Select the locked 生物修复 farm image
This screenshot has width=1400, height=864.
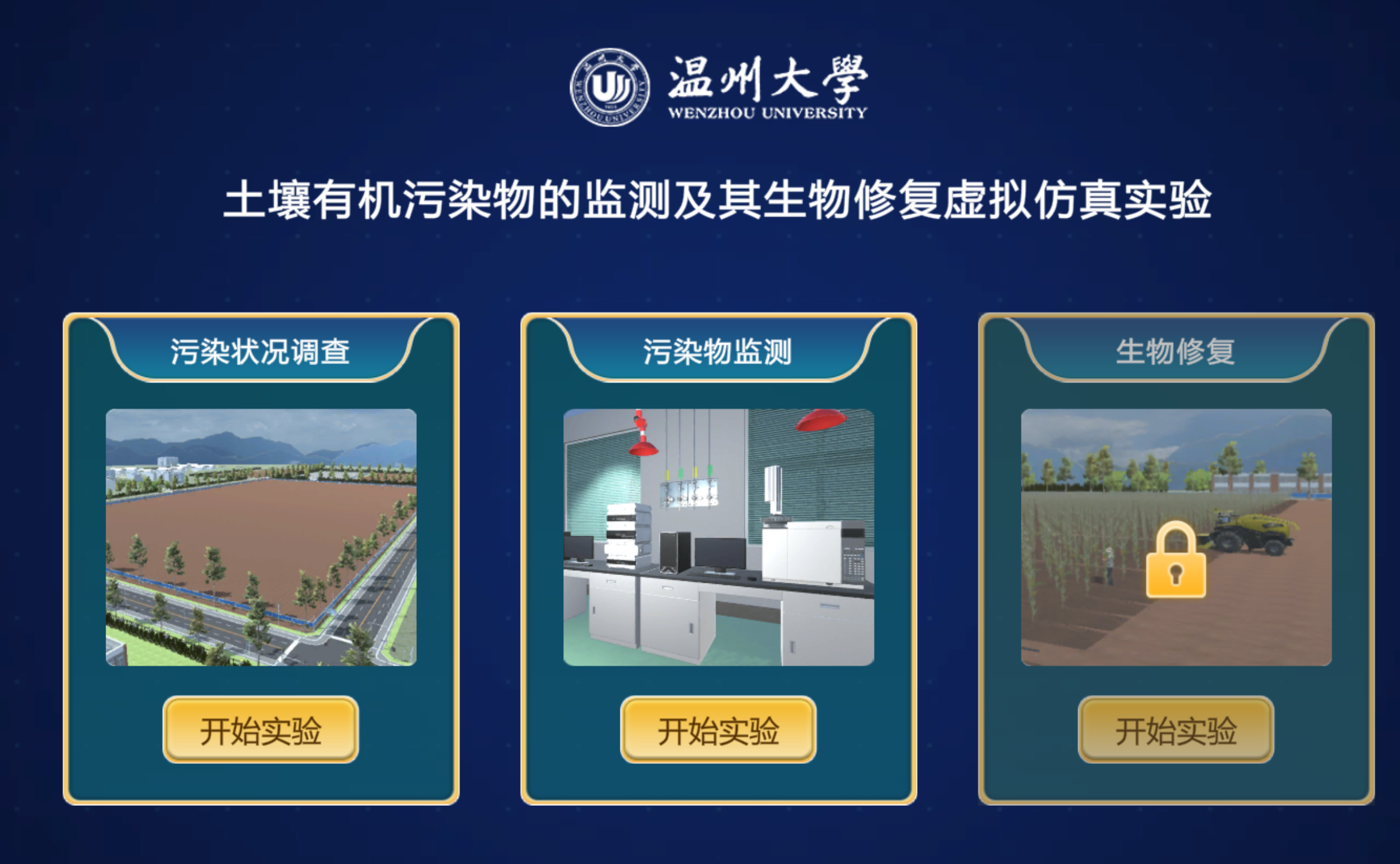(x=1176, y=537)
